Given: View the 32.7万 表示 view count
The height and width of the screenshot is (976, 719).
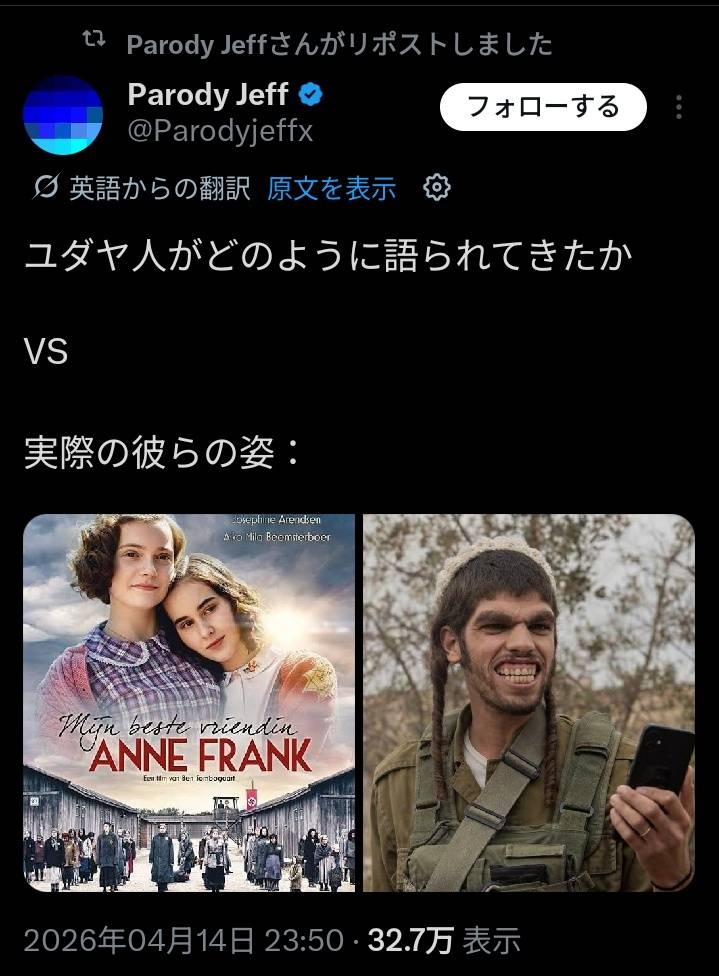Looking at the screenshot, I should (x=444, y=940).
